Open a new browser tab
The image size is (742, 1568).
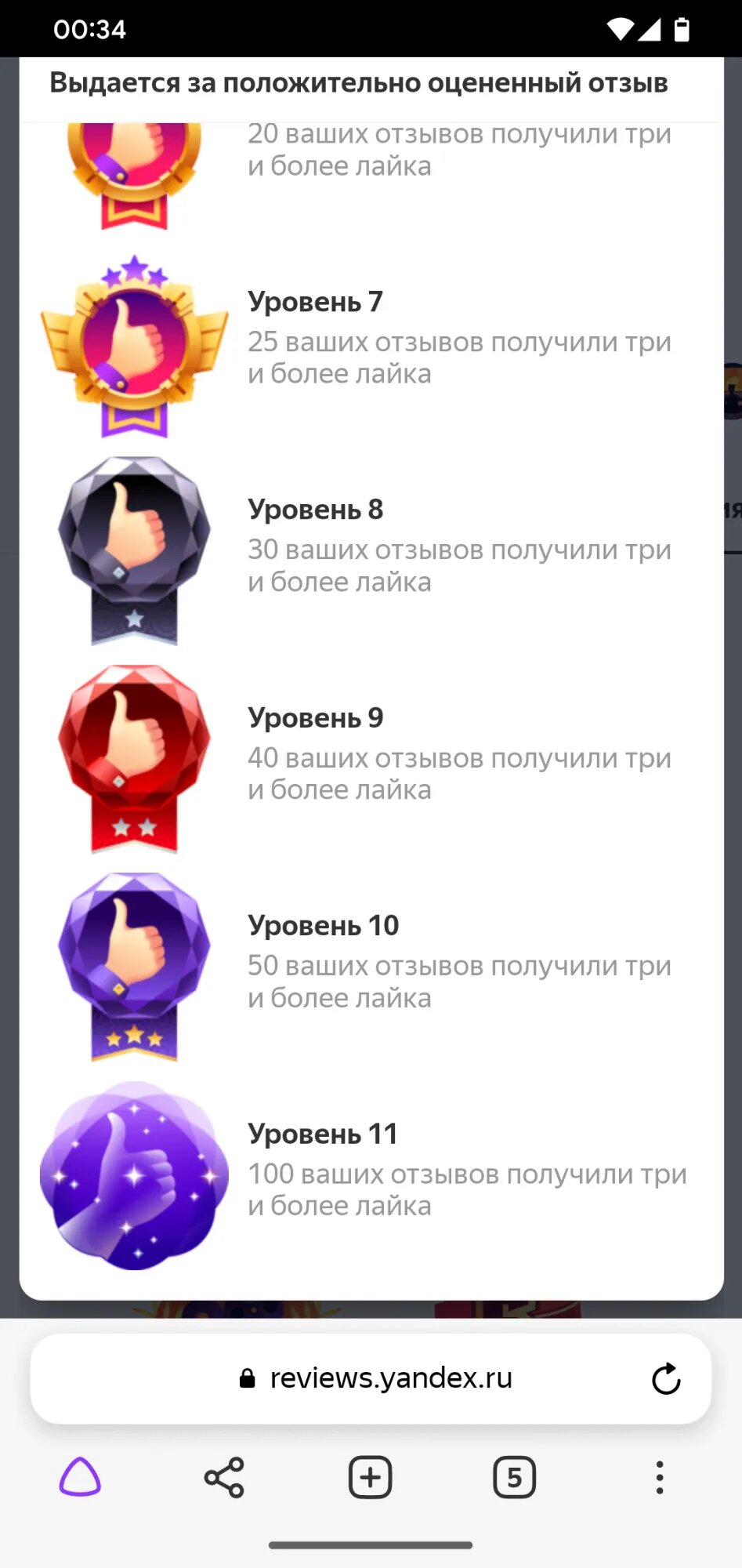tap(370, 1478)
